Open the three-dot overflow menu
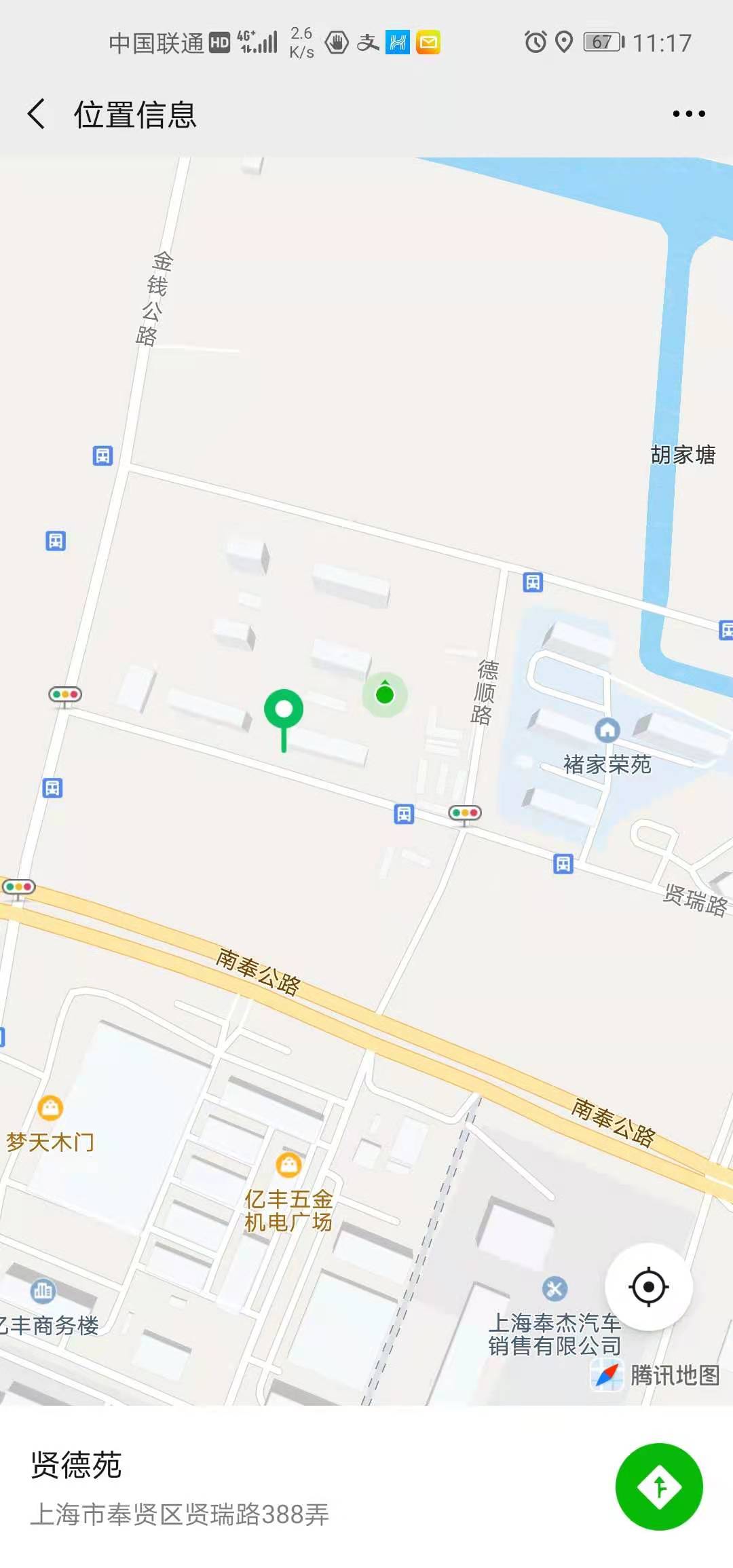 [x=688, y=114]
